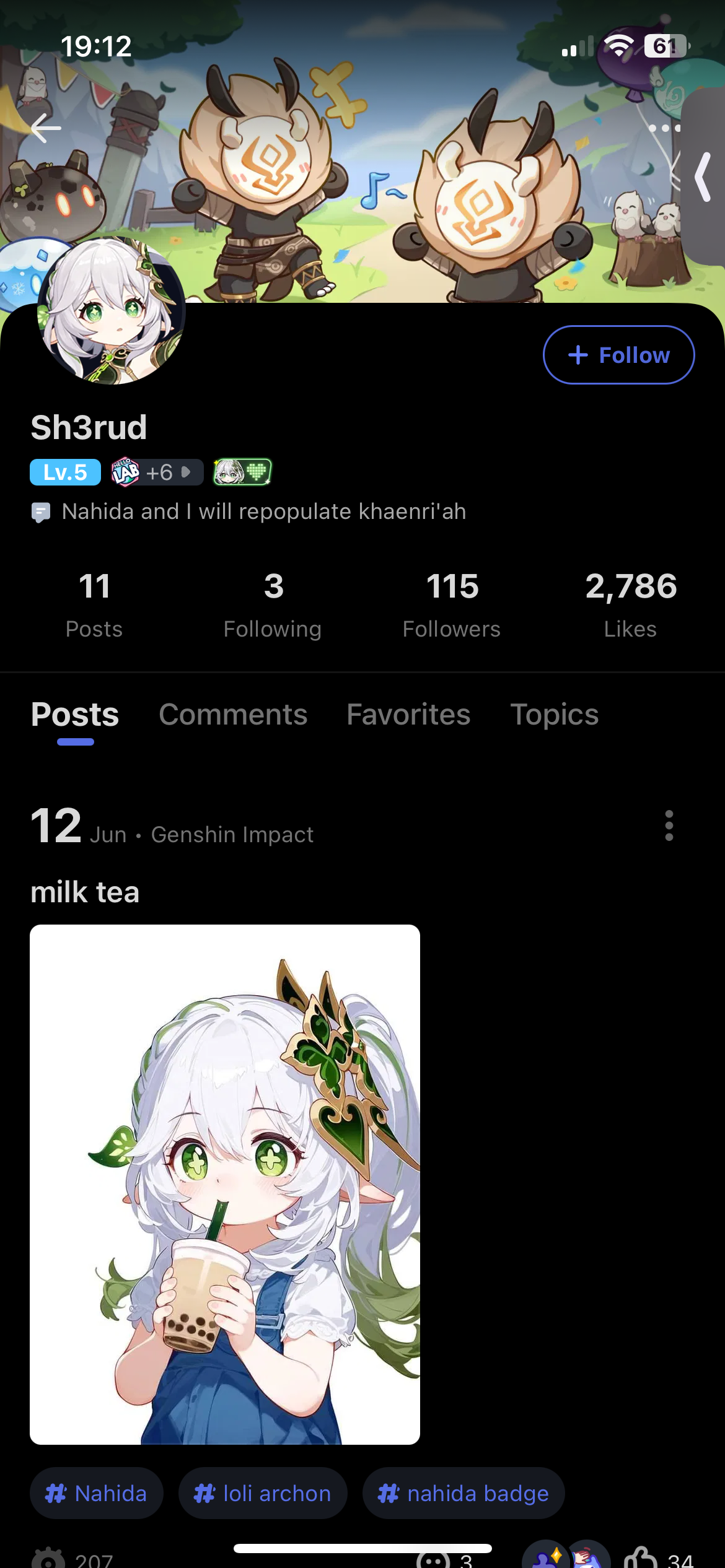The height and width of the screenshot is (1568, 725).
Task: Follow the user Sh3rud
Action: (x=618, y=355)
